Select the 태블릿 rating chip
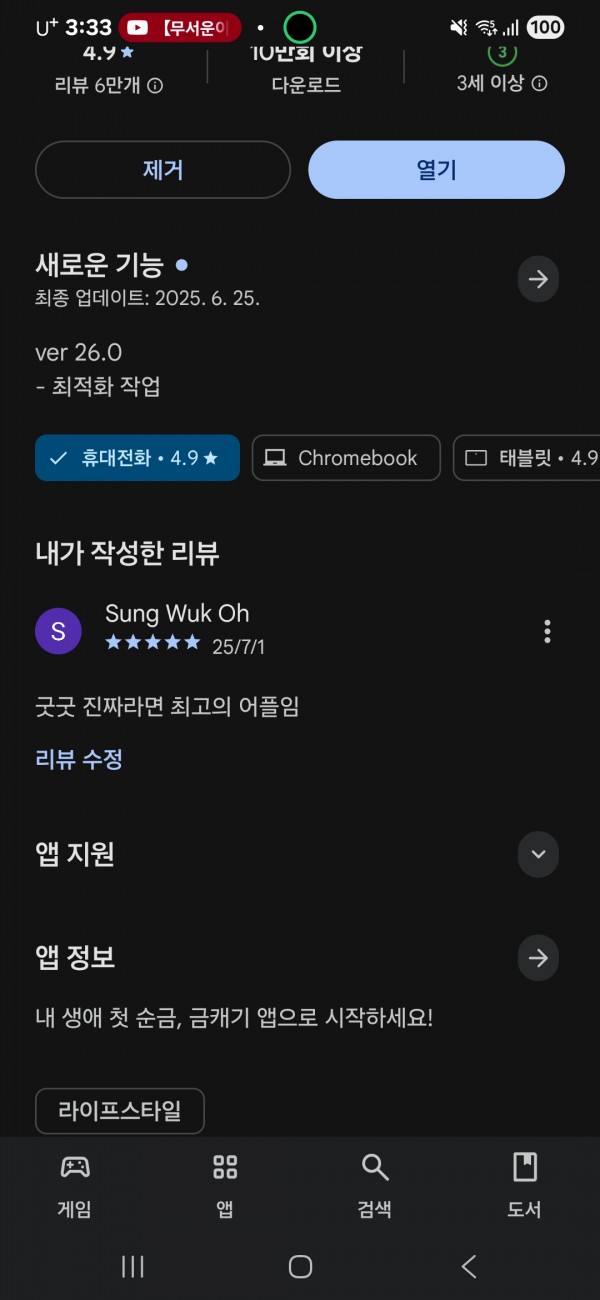Viewport: 600px width, 1300px height. point(527,458)
